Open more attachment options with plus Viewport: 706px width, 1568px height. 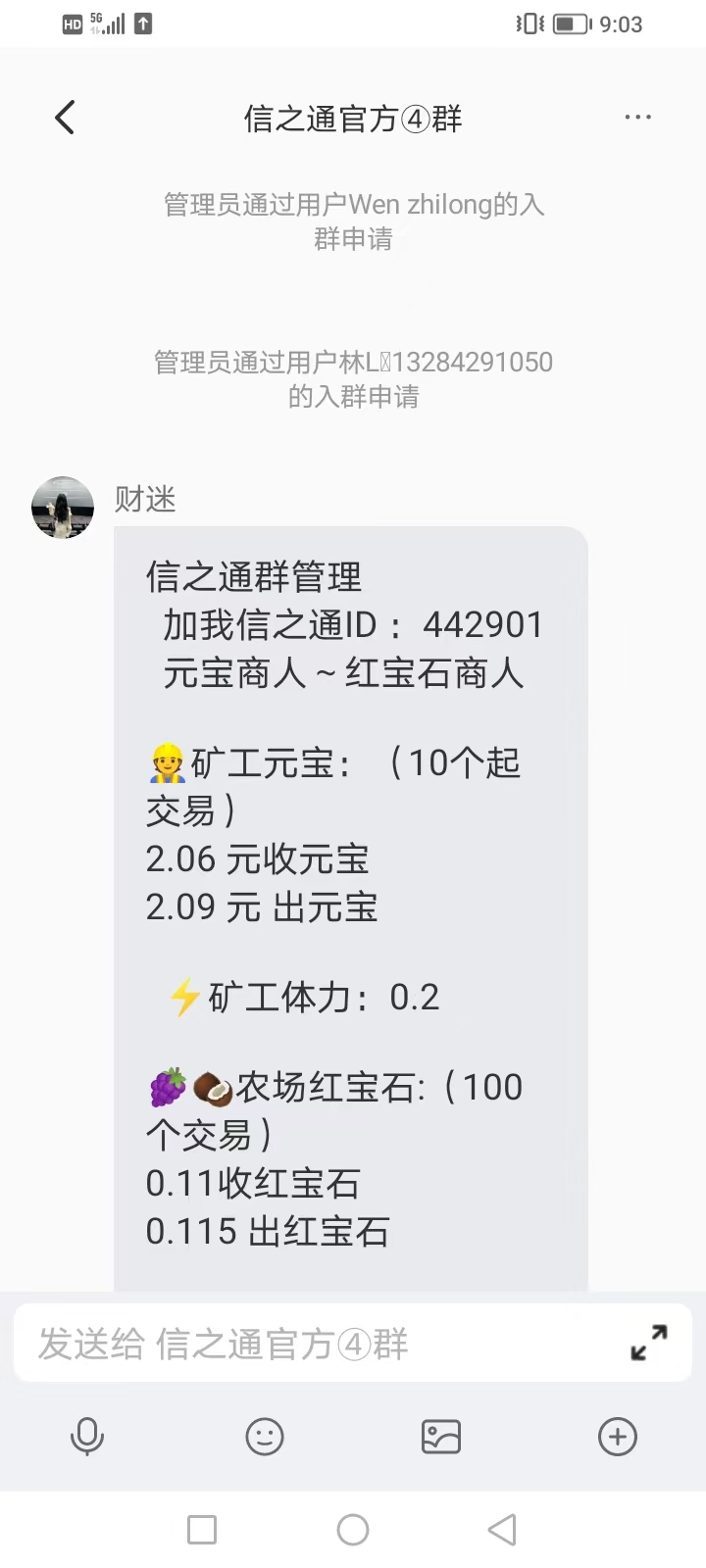click(618, 1437)
